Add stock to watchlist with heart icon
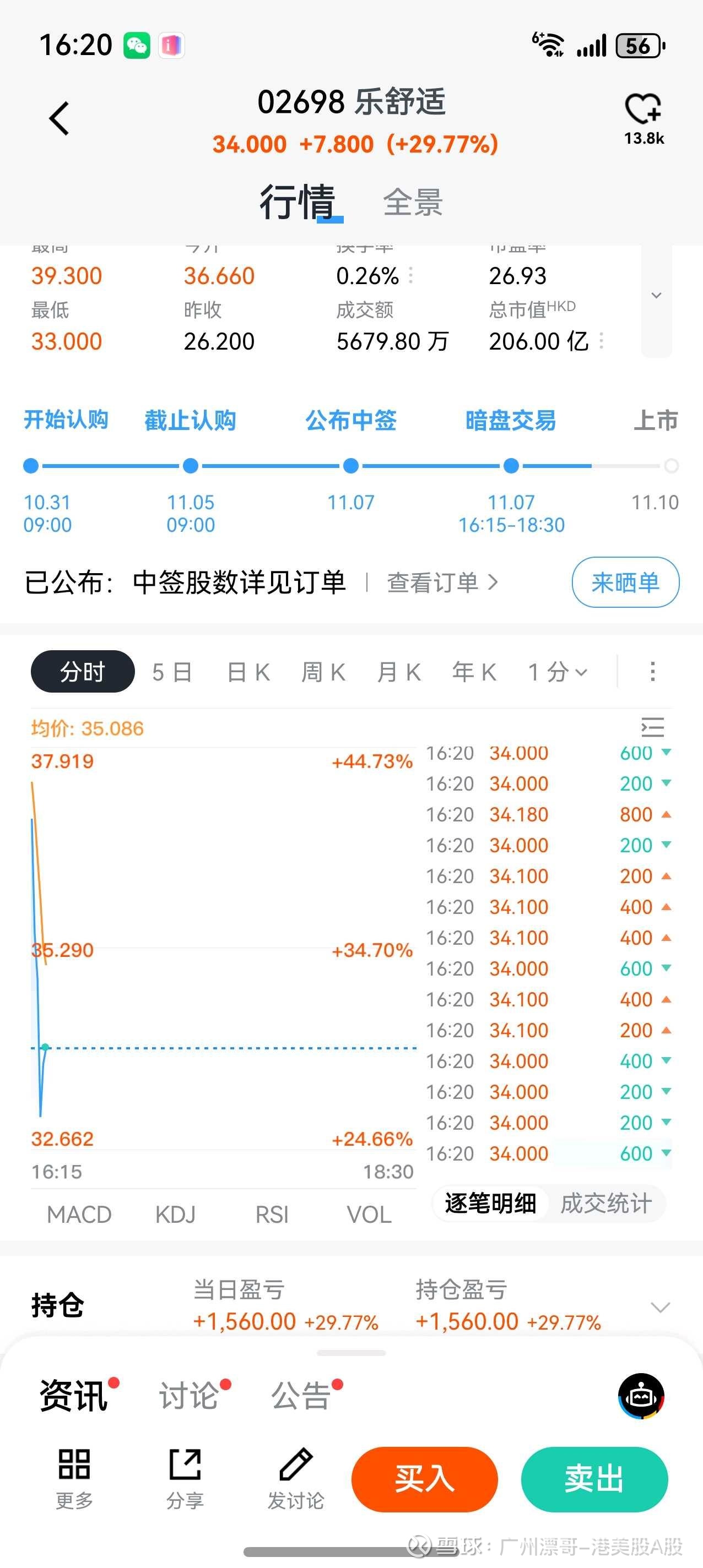The width and height of the screenshot is (703, 1568). click(x=643, y=110)
